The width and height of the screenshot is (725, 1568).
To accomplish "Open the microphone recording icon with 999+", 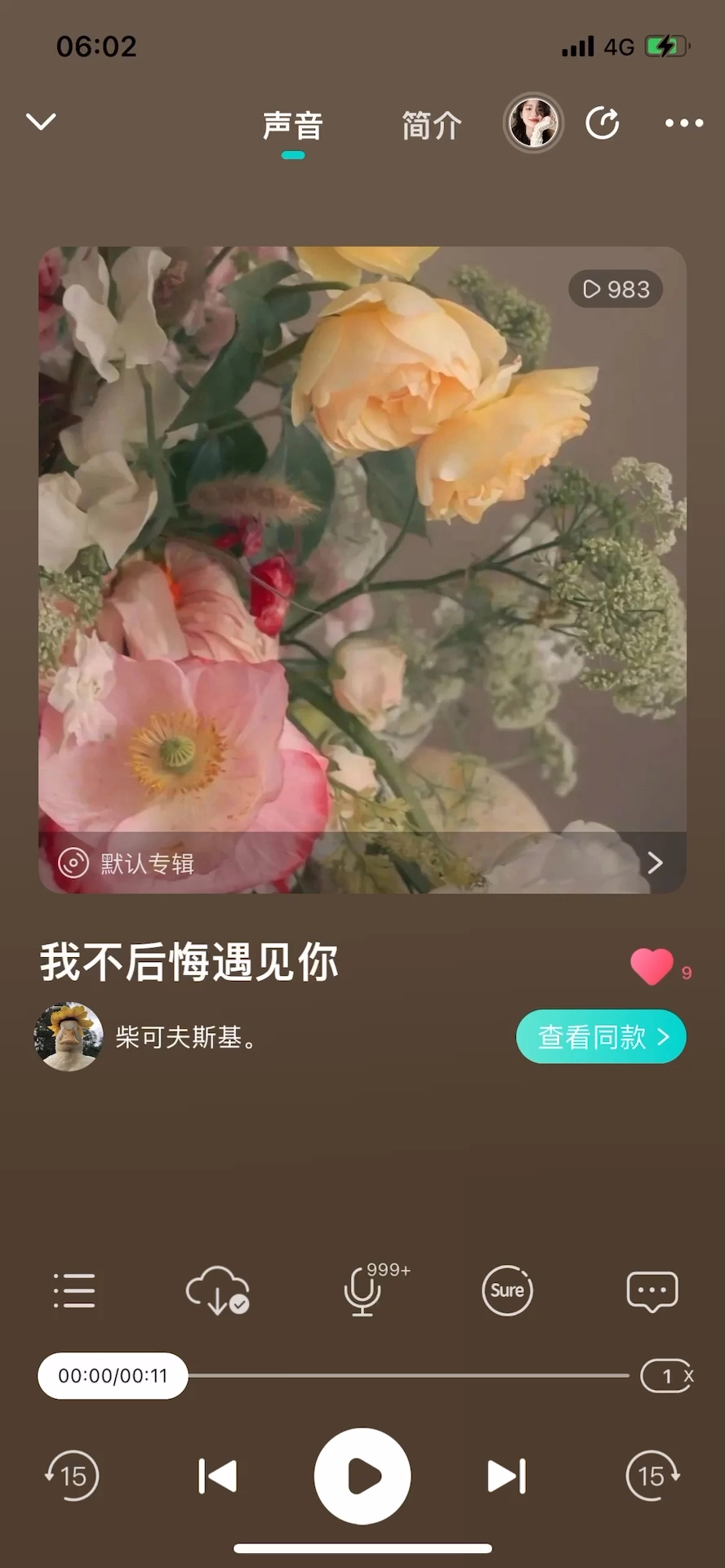I will [x=362, y=1291].
